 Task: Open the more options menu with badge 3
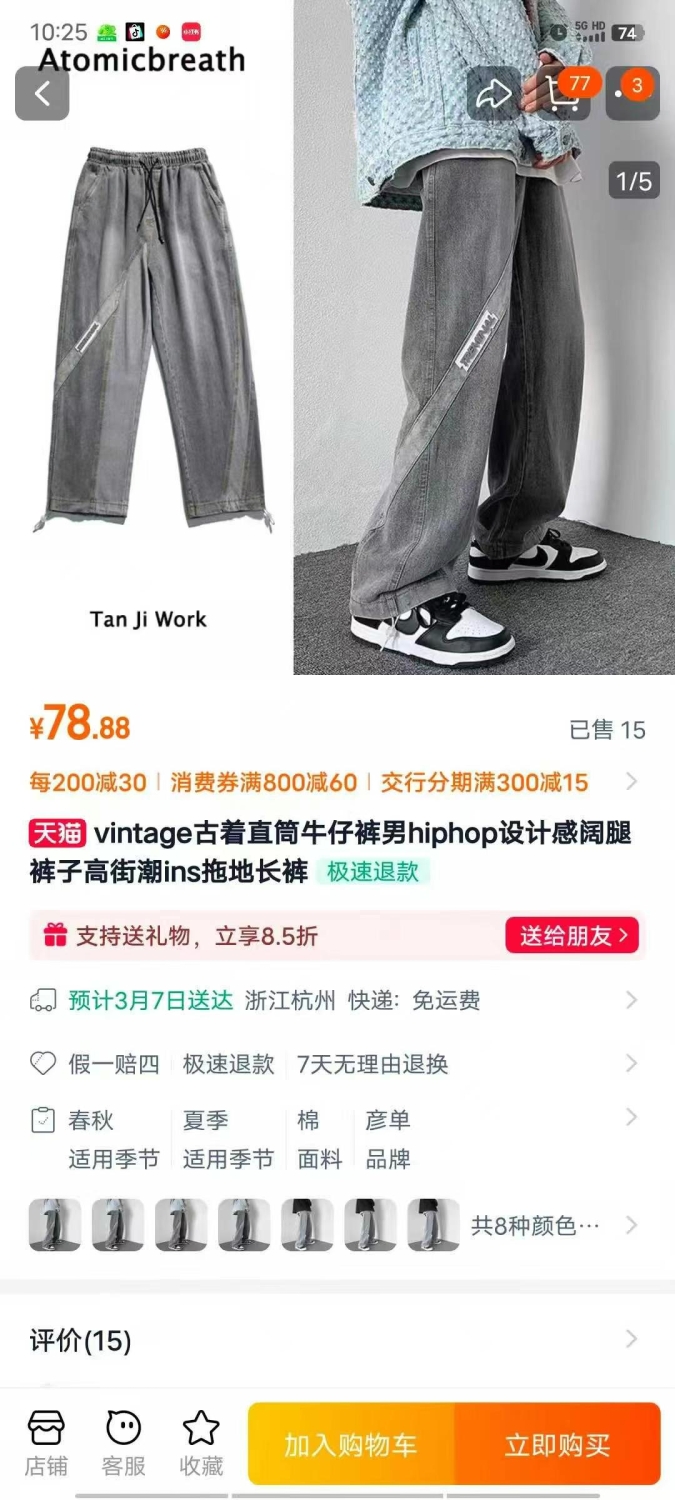tap(633, 94)
